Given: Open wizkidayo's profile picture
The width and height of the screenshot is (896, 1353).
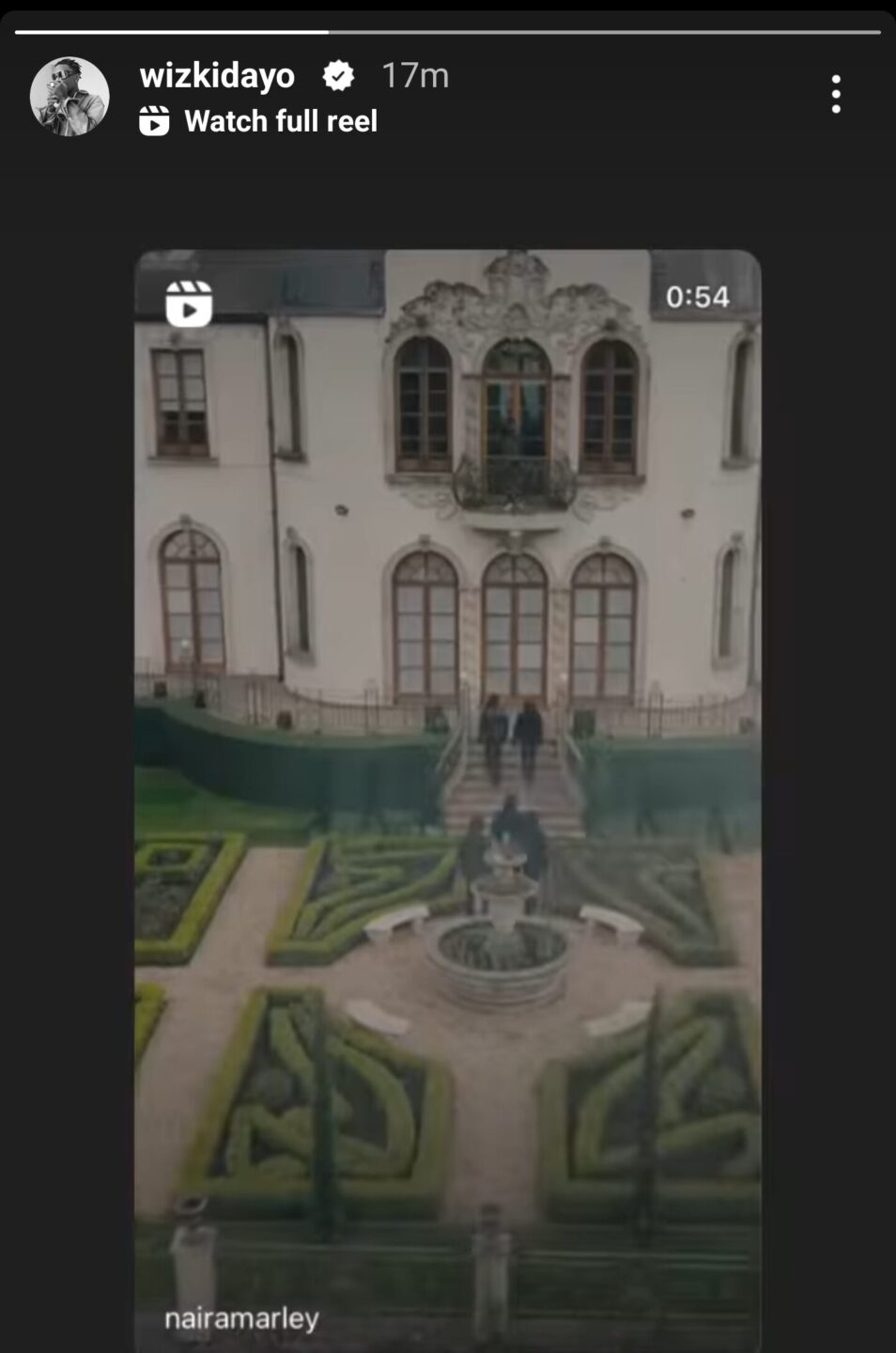Looking at the screenshot, I should click(x=70, y=97).
